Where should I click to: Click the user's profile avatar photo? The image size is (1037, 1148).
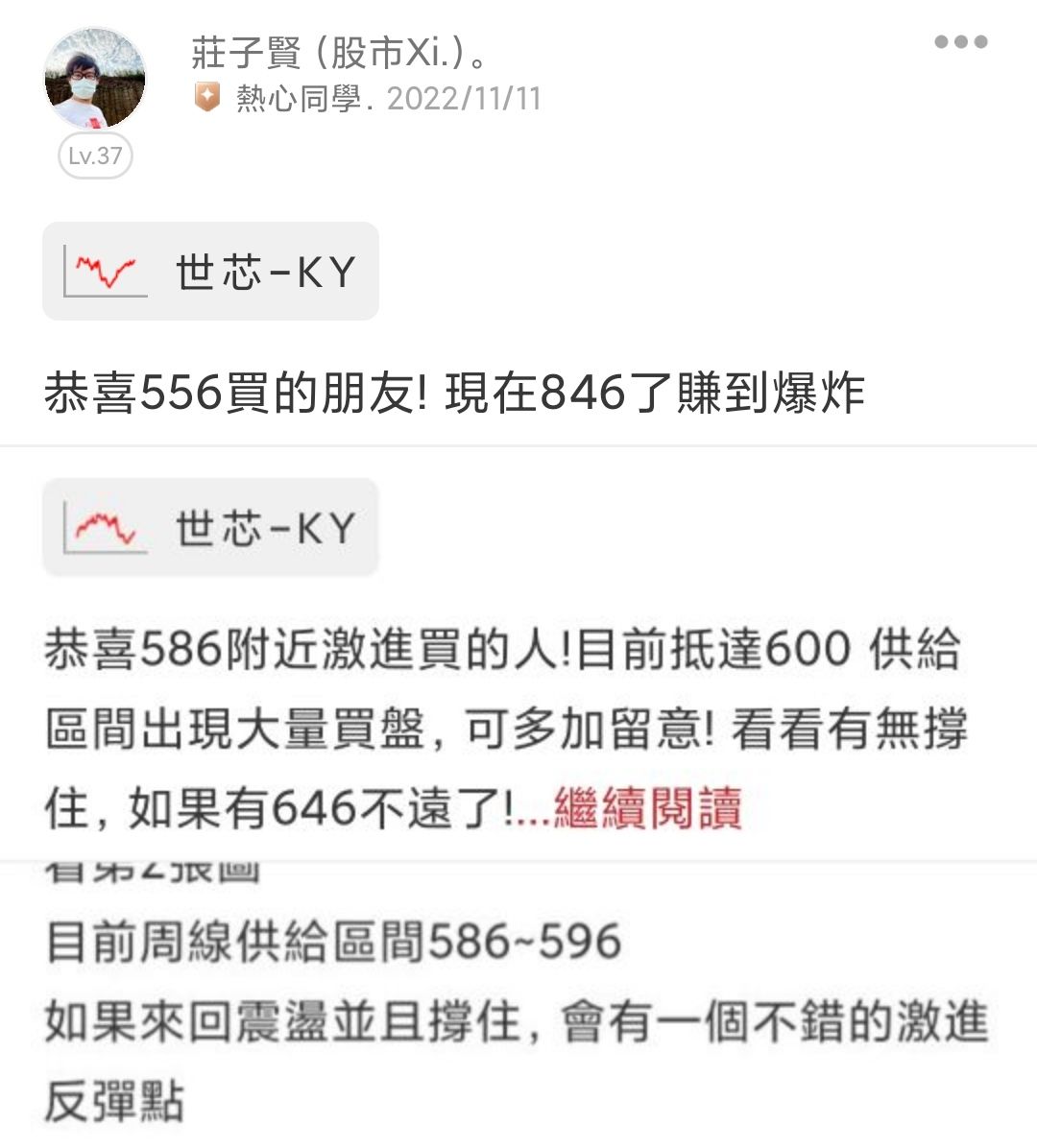(x=95, y=80)
